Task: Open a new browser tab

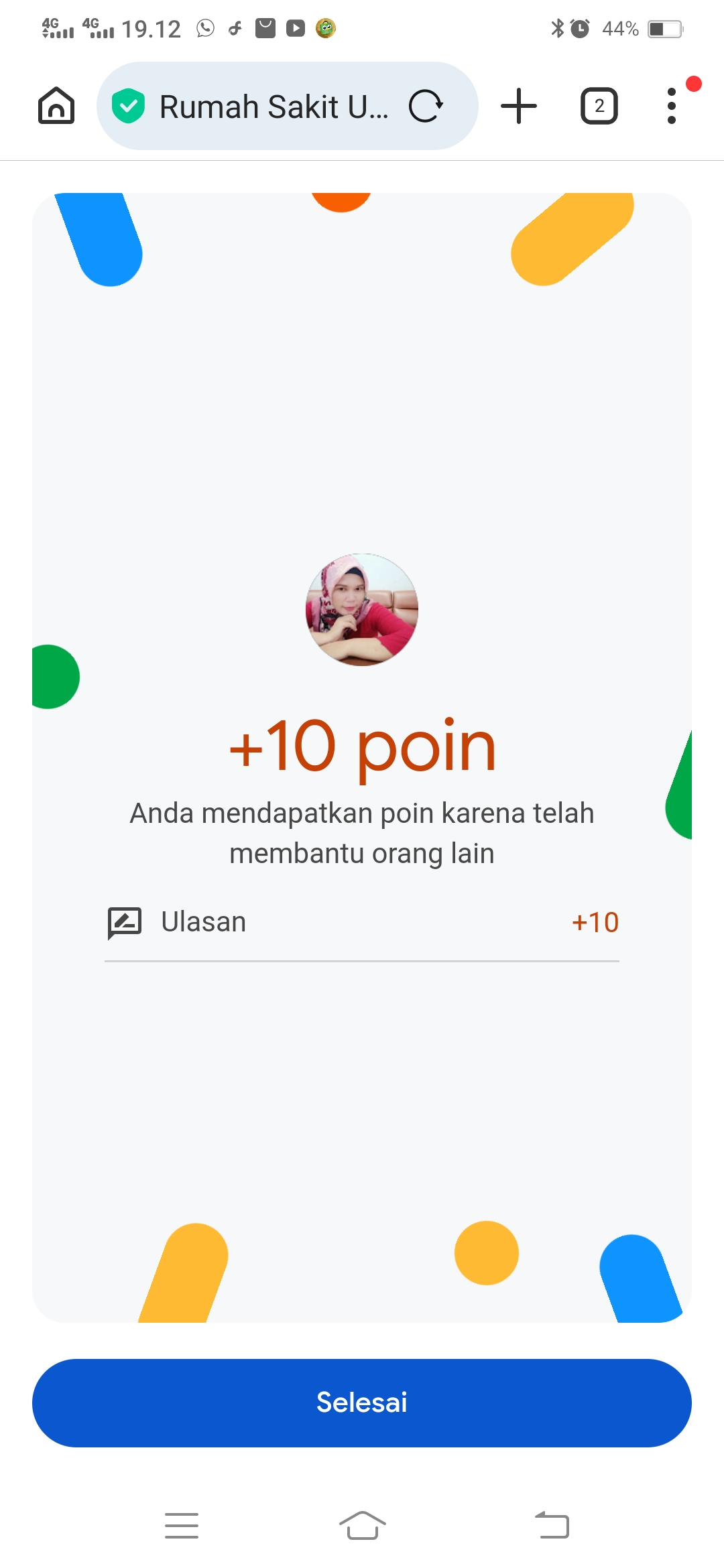Action: (519, 106)
